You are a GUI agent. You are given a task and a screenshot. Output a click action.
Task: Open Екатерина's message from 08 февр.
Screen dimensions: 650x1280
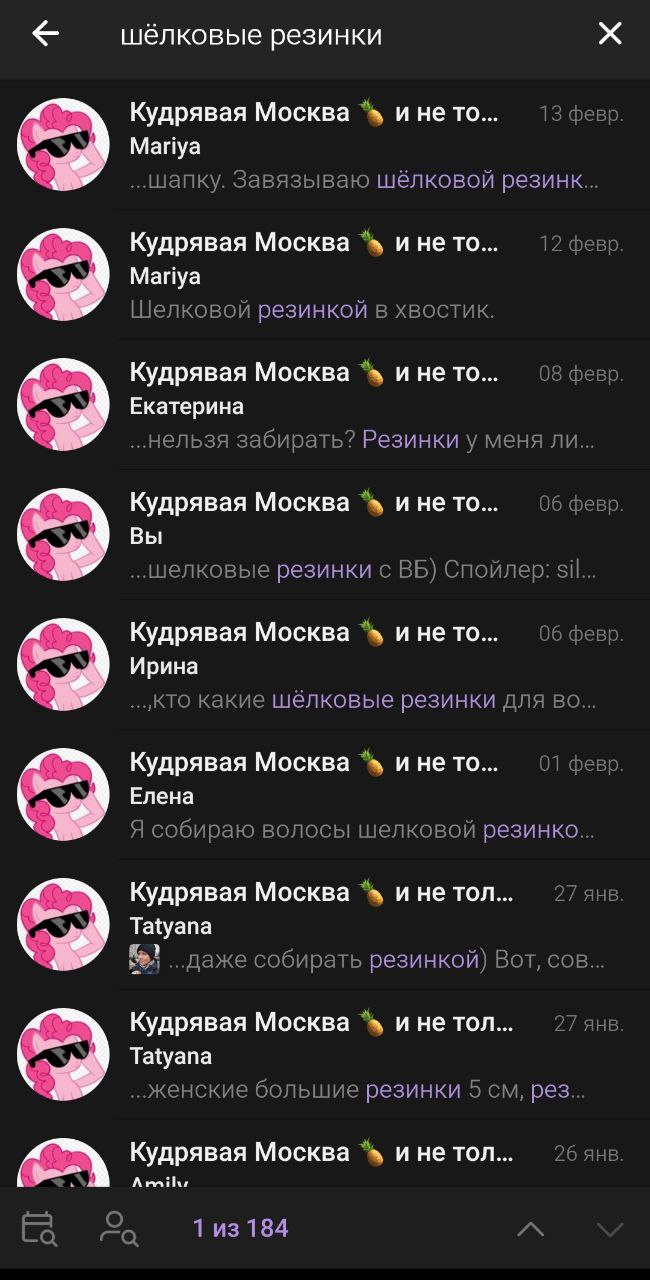point(325,405)
